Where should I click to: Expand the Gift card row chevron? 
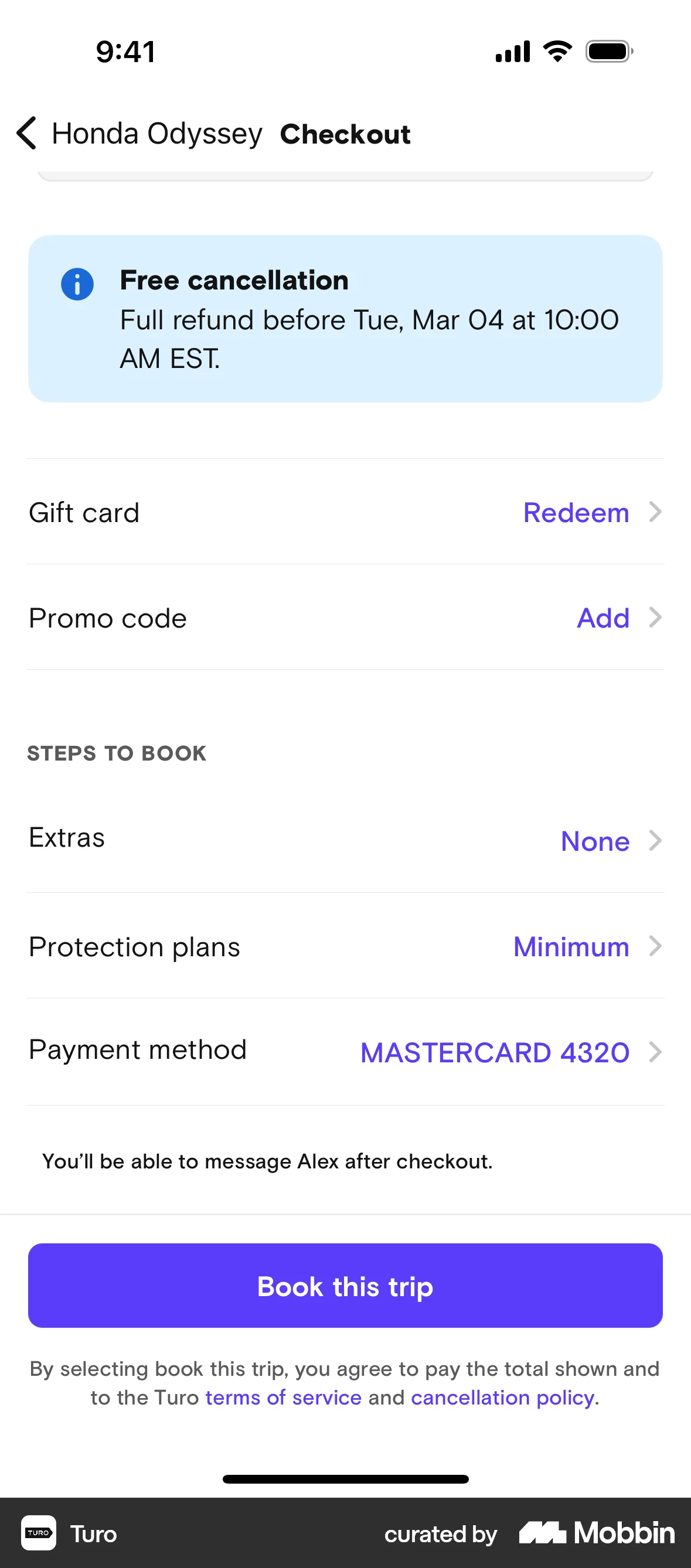(x=656, y=512)
